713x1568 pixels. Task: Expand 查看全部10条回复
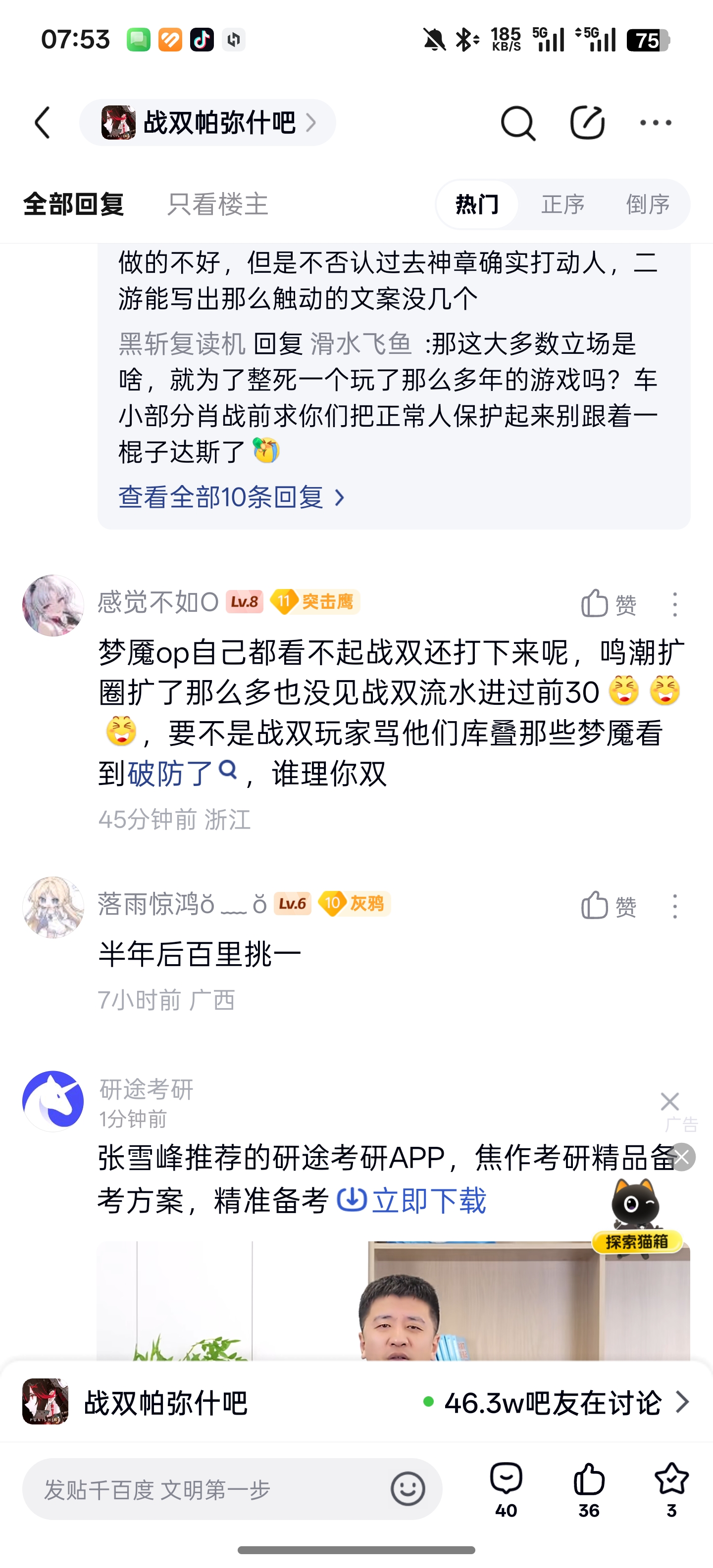tap(231, 498)
